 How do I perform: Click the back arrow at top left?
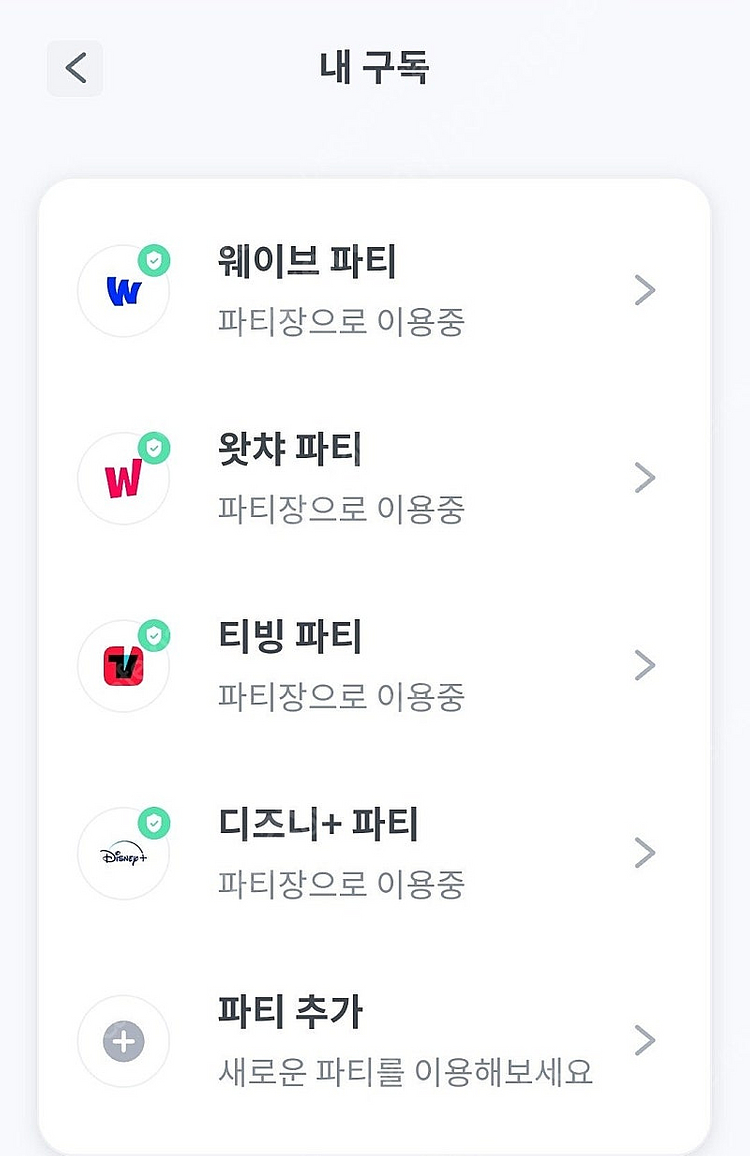tap(74, 68)
